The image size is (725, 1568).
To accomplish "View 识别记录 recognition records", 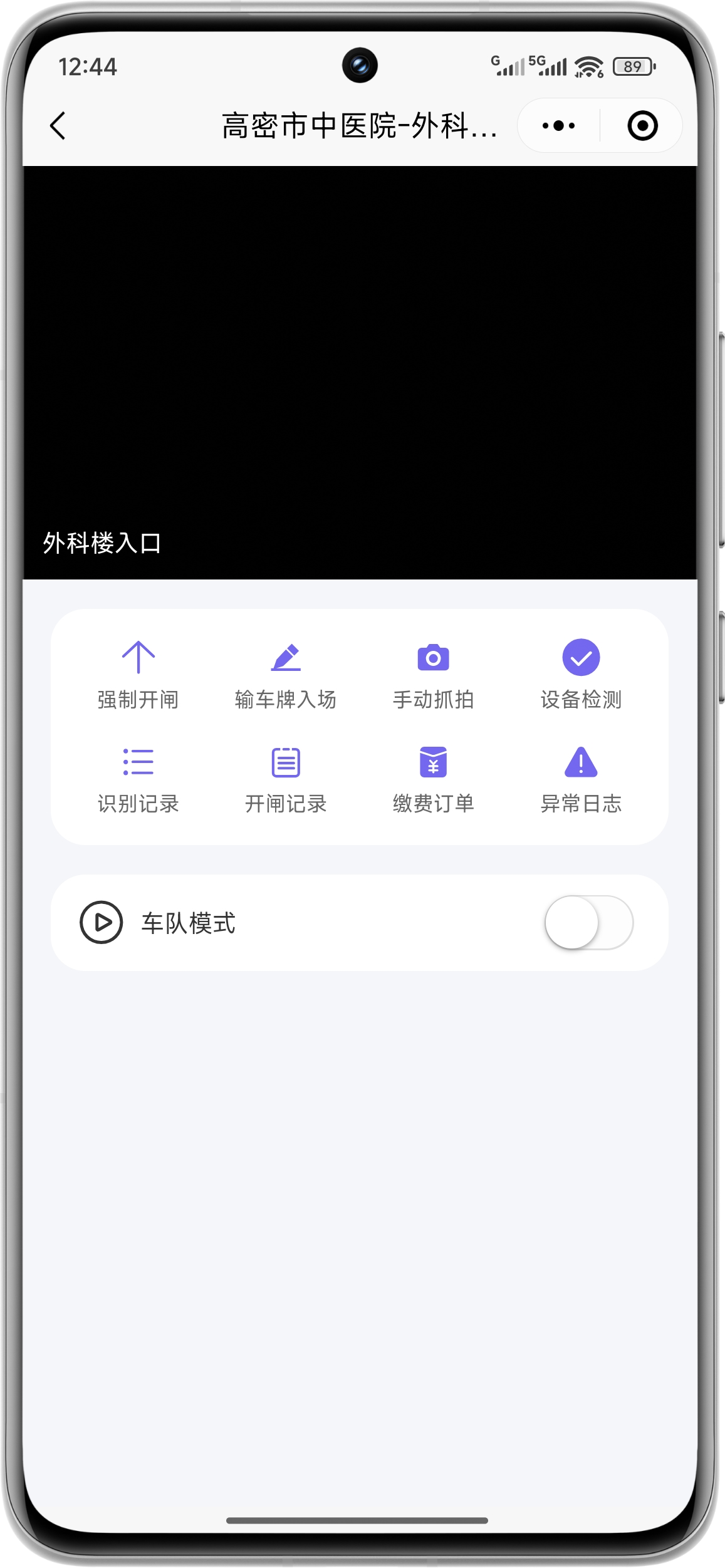I will [x=138, y=779].
